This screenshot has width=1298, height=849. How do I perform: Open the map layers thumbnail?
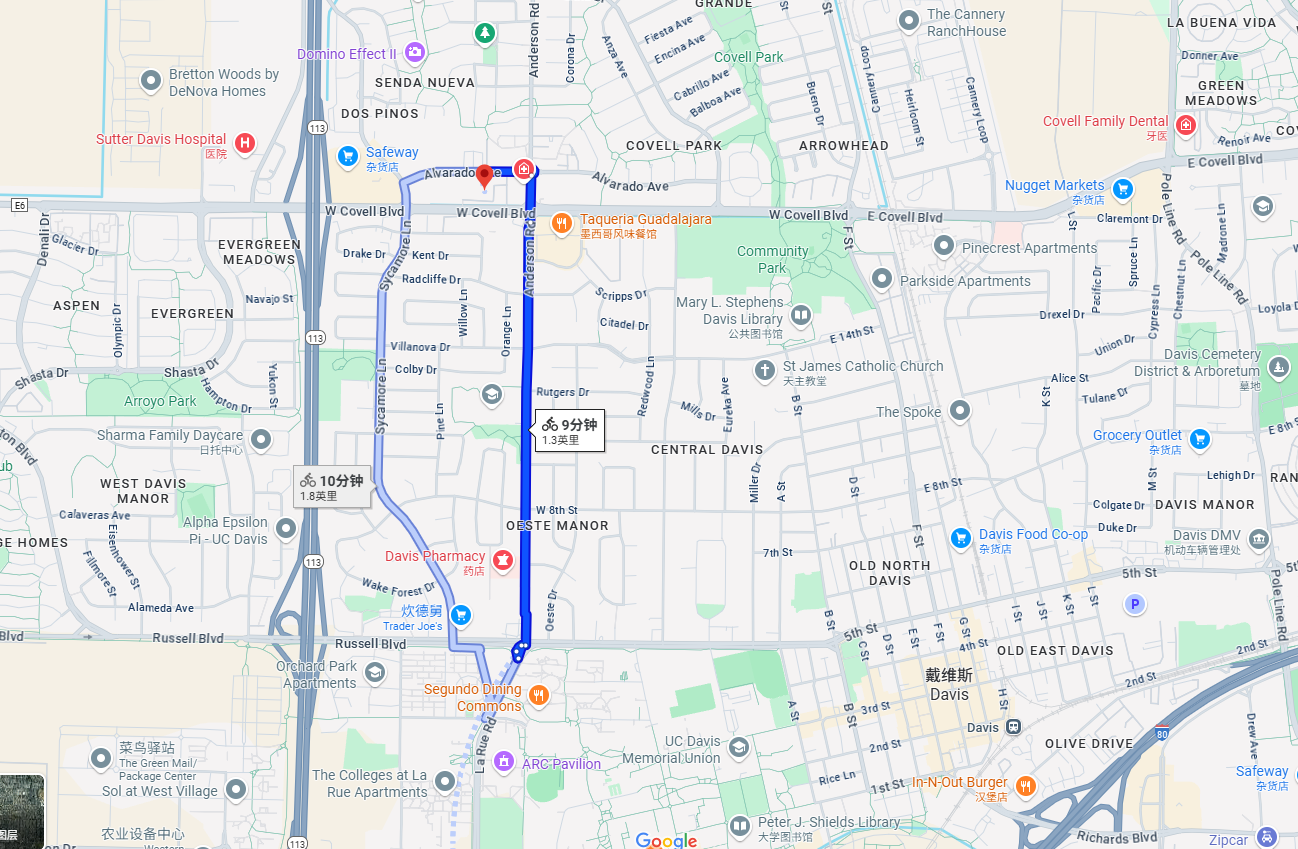(x=20, y=812)
